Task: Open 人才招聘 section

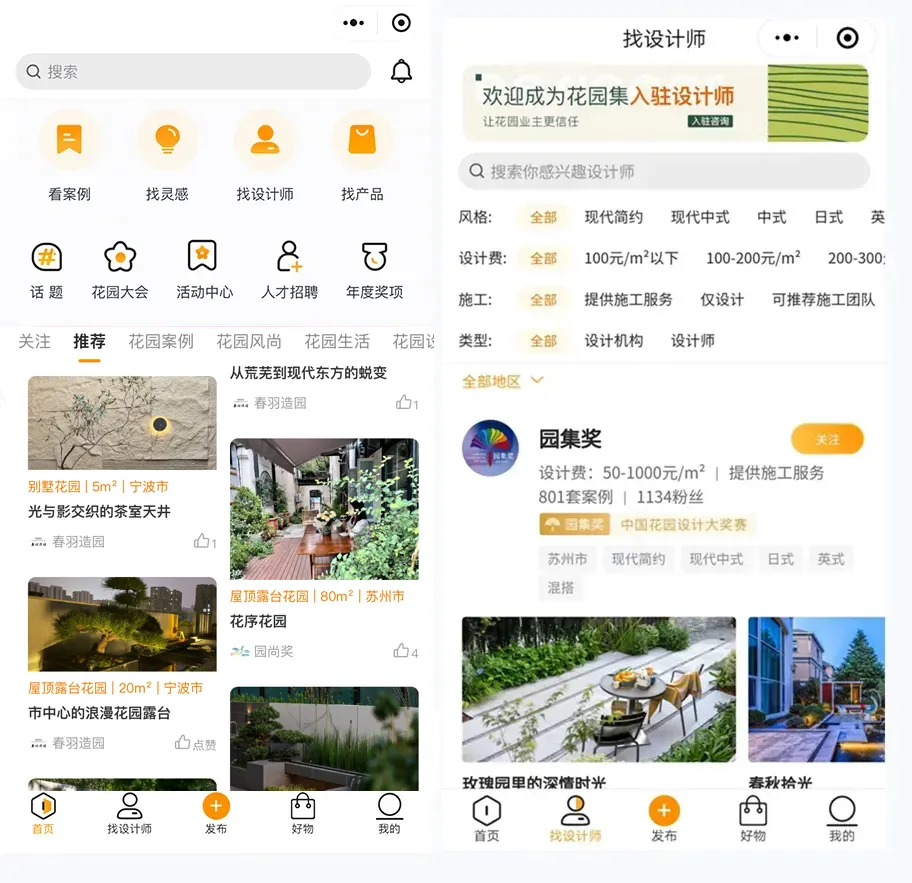Action: point(289,270)
